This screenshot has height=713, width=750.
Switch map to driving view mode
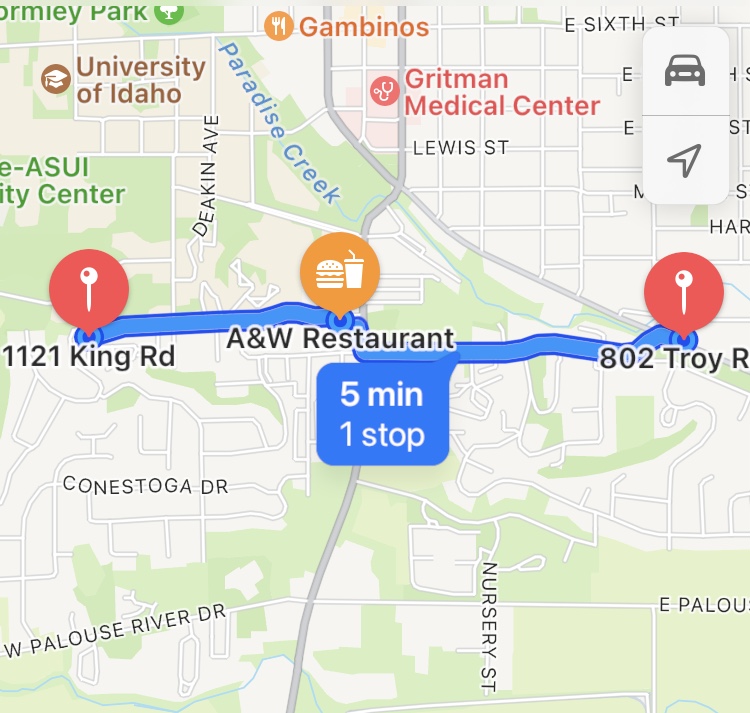685,71
